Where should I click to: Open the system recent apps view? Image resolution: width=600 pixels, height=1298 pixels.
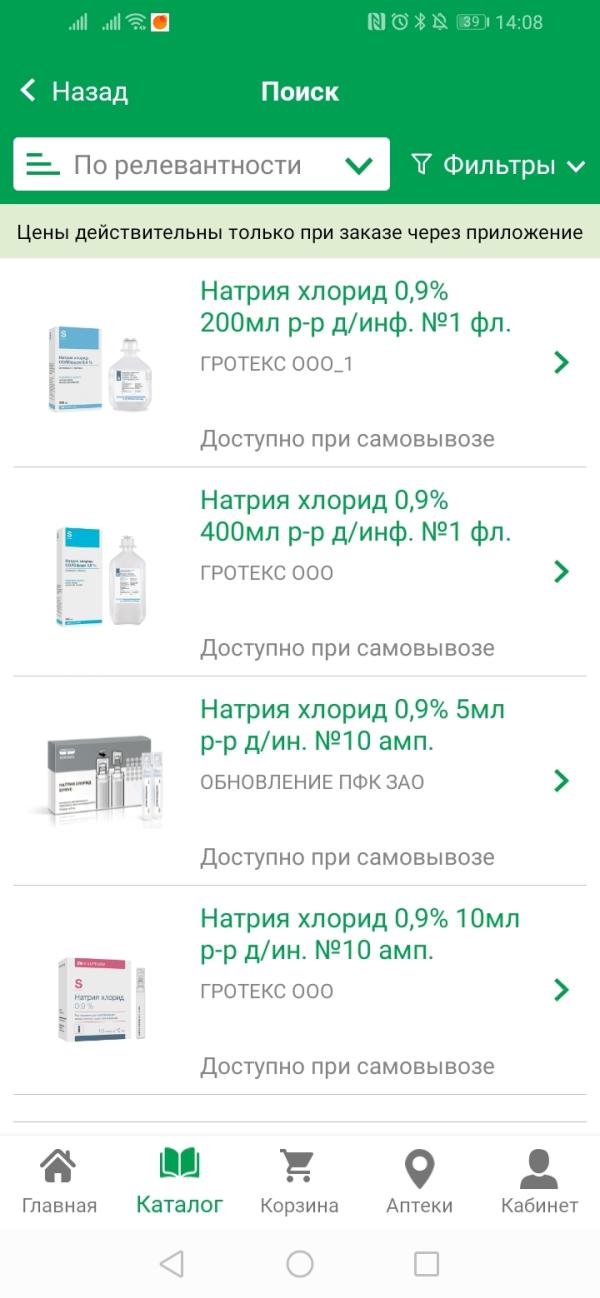coord(427,1264)
